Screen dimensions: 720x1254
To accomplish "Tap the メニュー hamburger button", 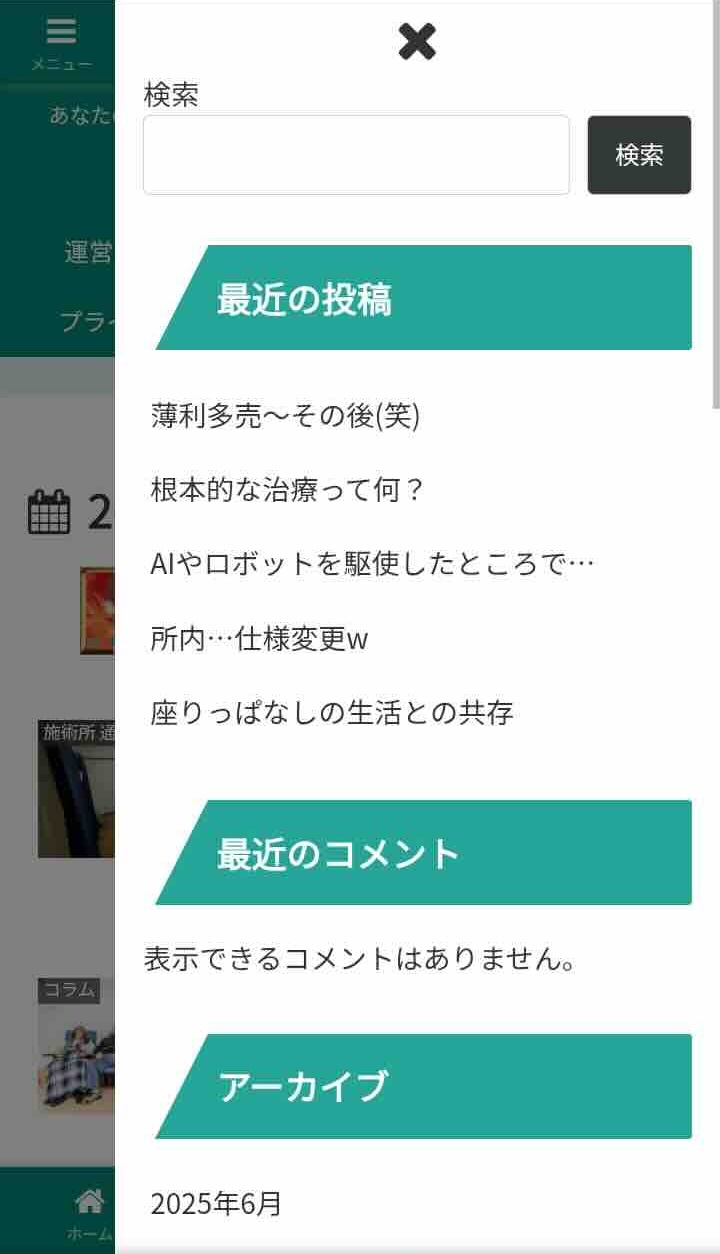I will 60,42.
